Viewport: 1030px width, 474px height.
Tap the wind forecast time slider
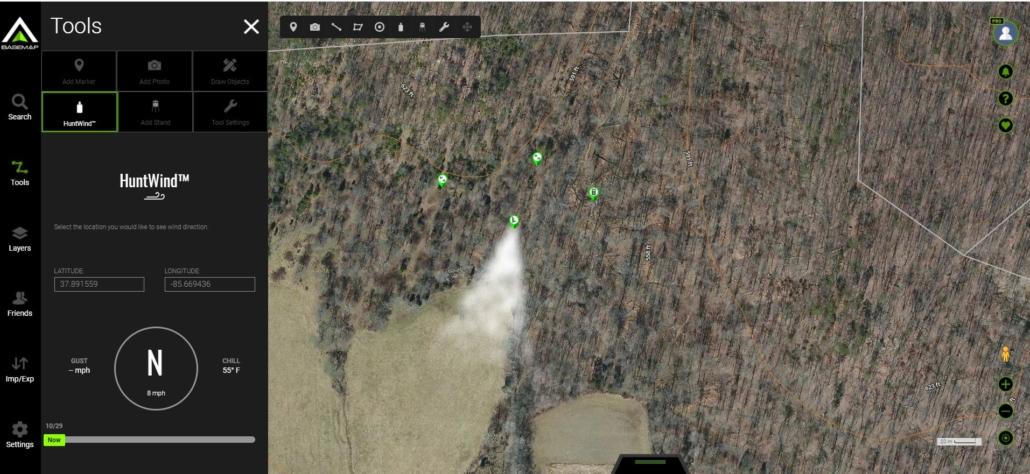(x=150, y=439)
